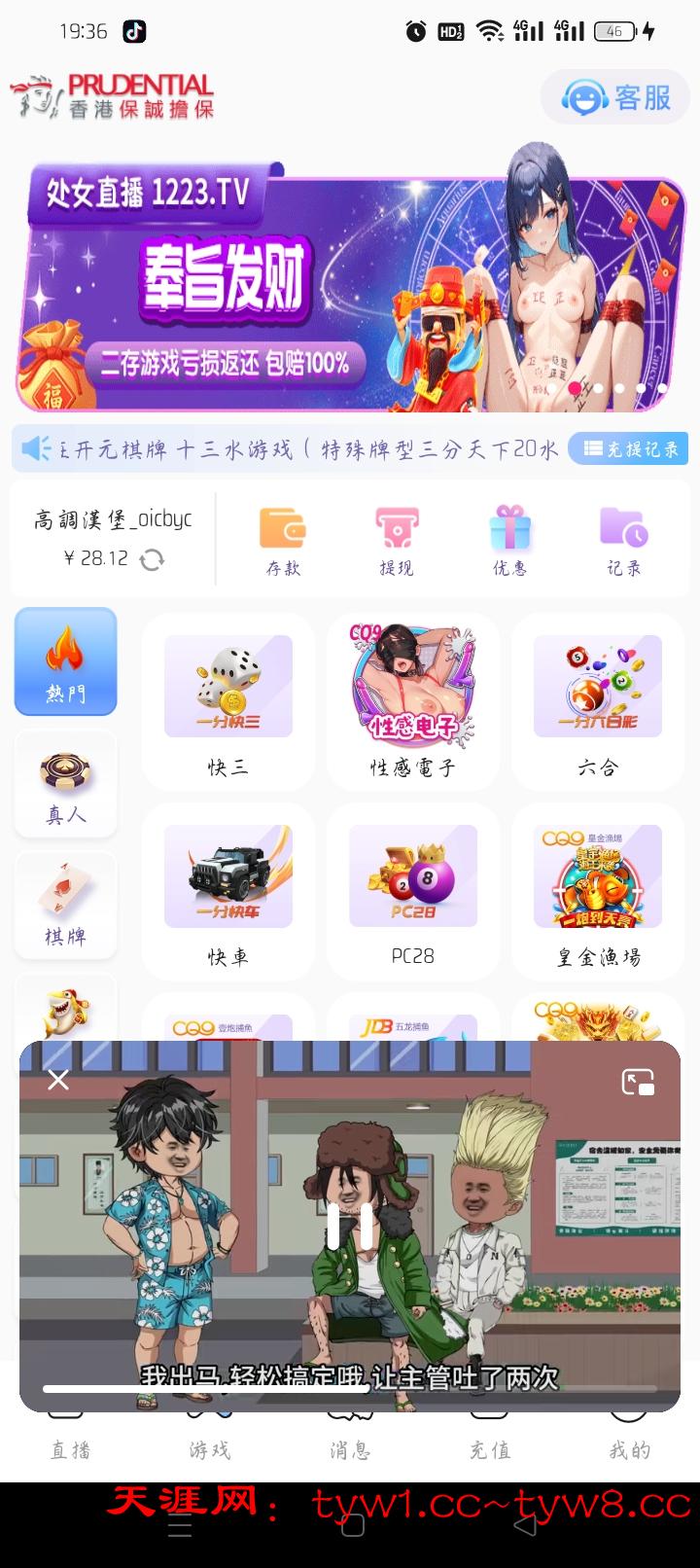Switch the floating video to picture-in-picture

point(639,1082)
